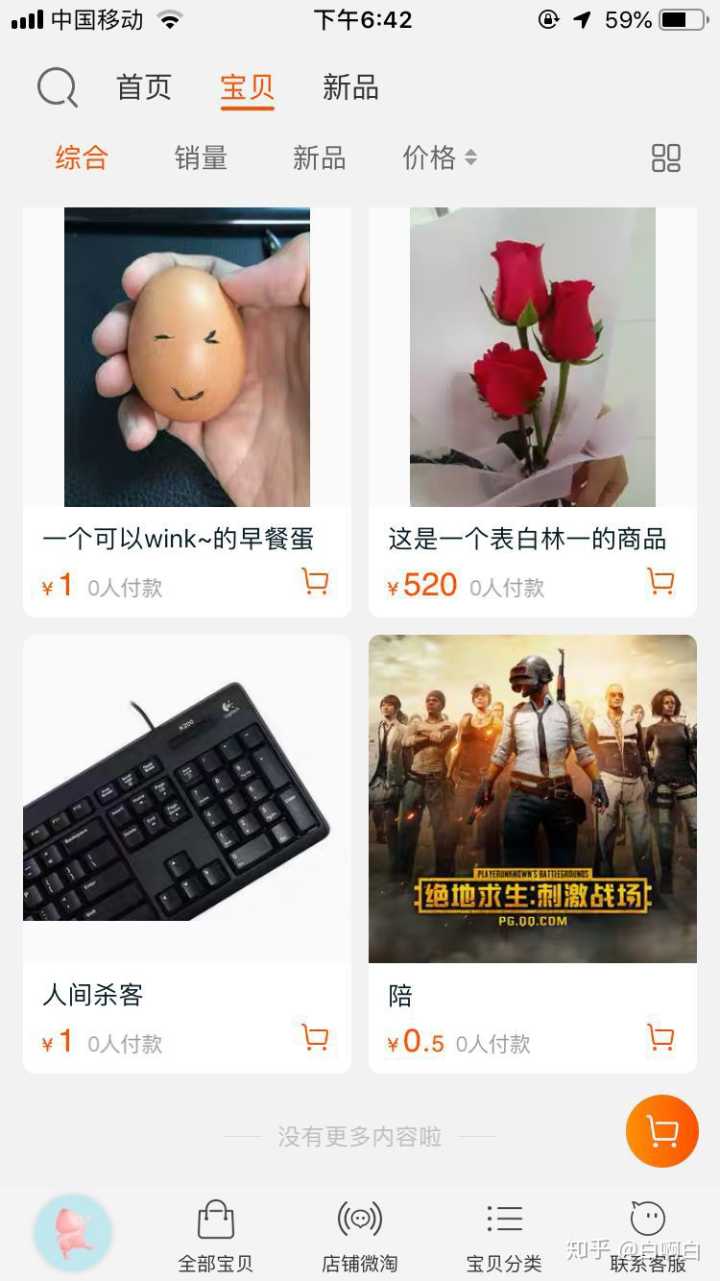This screenshot has width=720, height=1281.
Task: Sort products by 销量
Action: click(201, 158)
